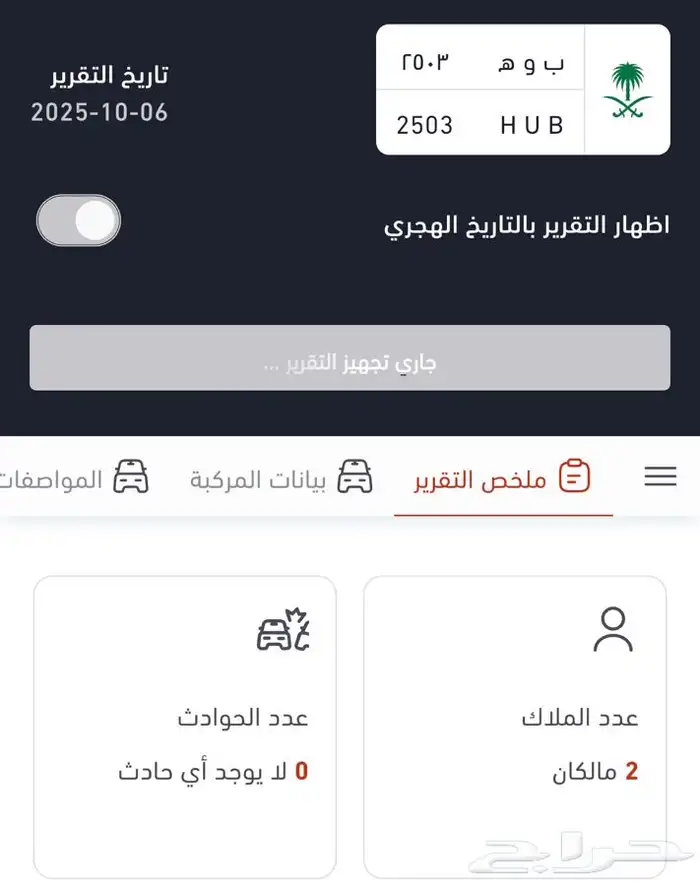Tap the جاري تجهيز التقرير button
Image resolution: width=700 pixels, height=886 pixels.
point(350,358)
